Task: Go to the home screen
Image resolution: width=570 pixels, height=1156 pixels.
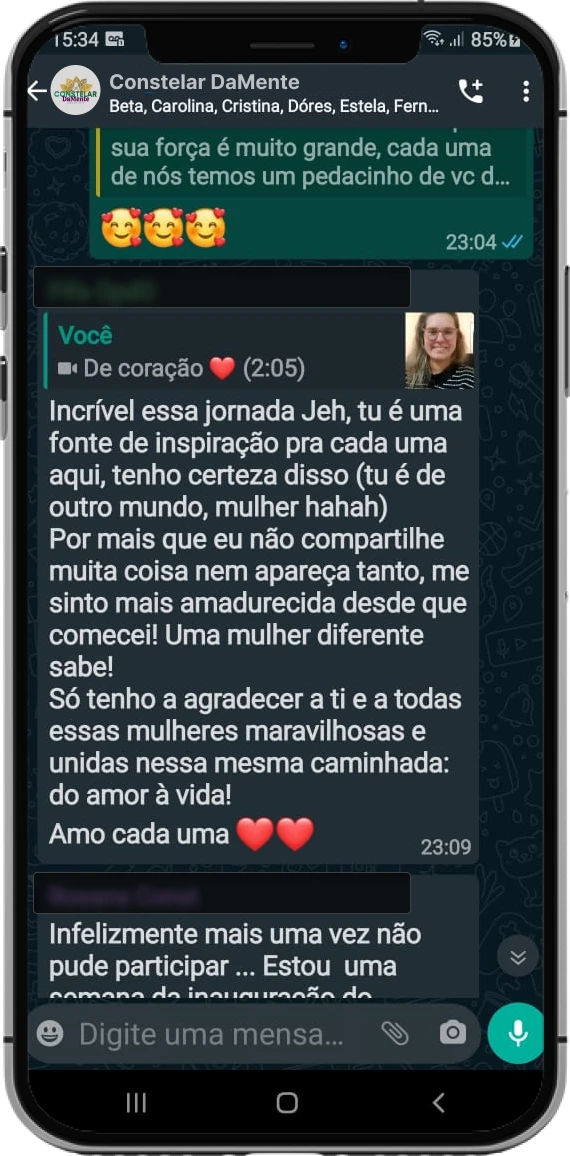Action: [x=287, y=1103]
